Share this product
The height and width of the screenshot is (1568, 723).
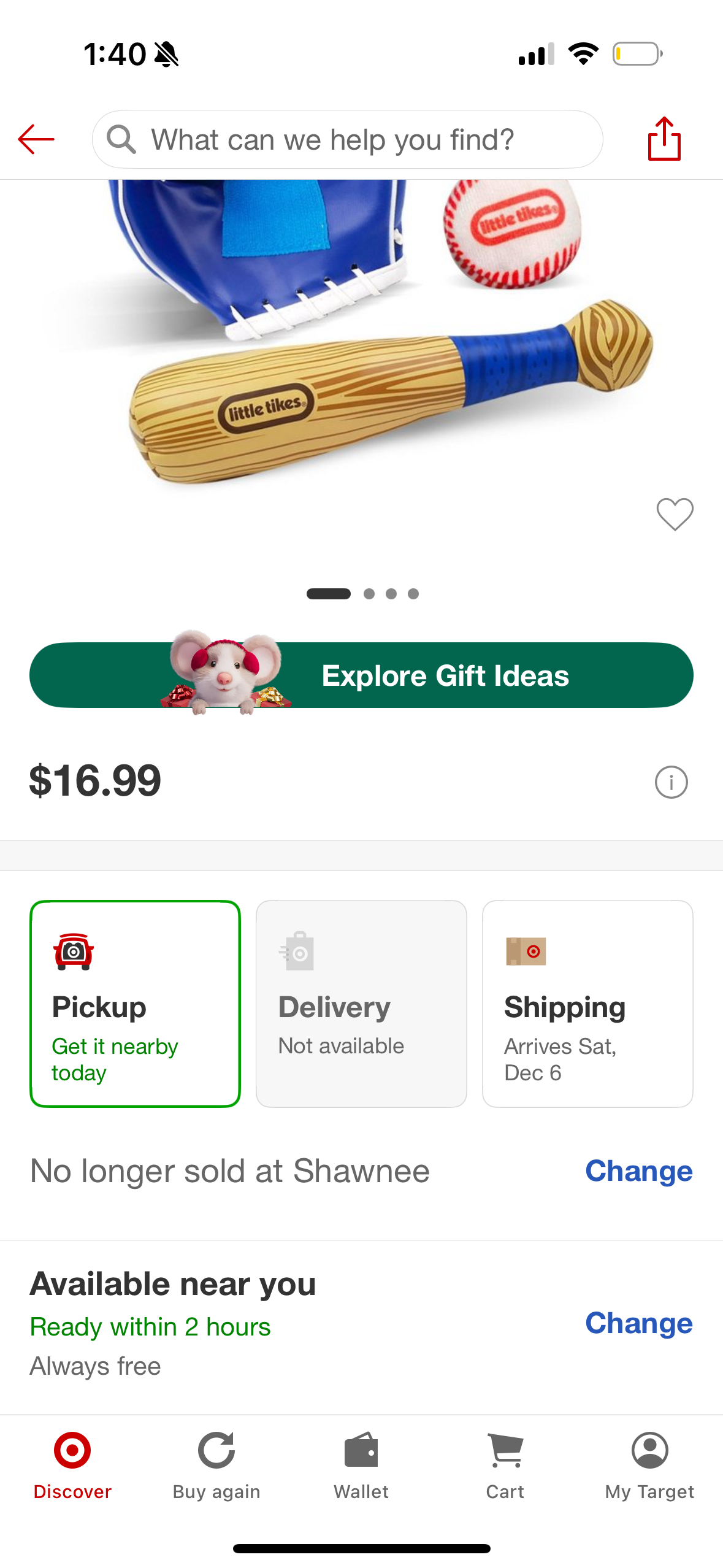point(664,139)
